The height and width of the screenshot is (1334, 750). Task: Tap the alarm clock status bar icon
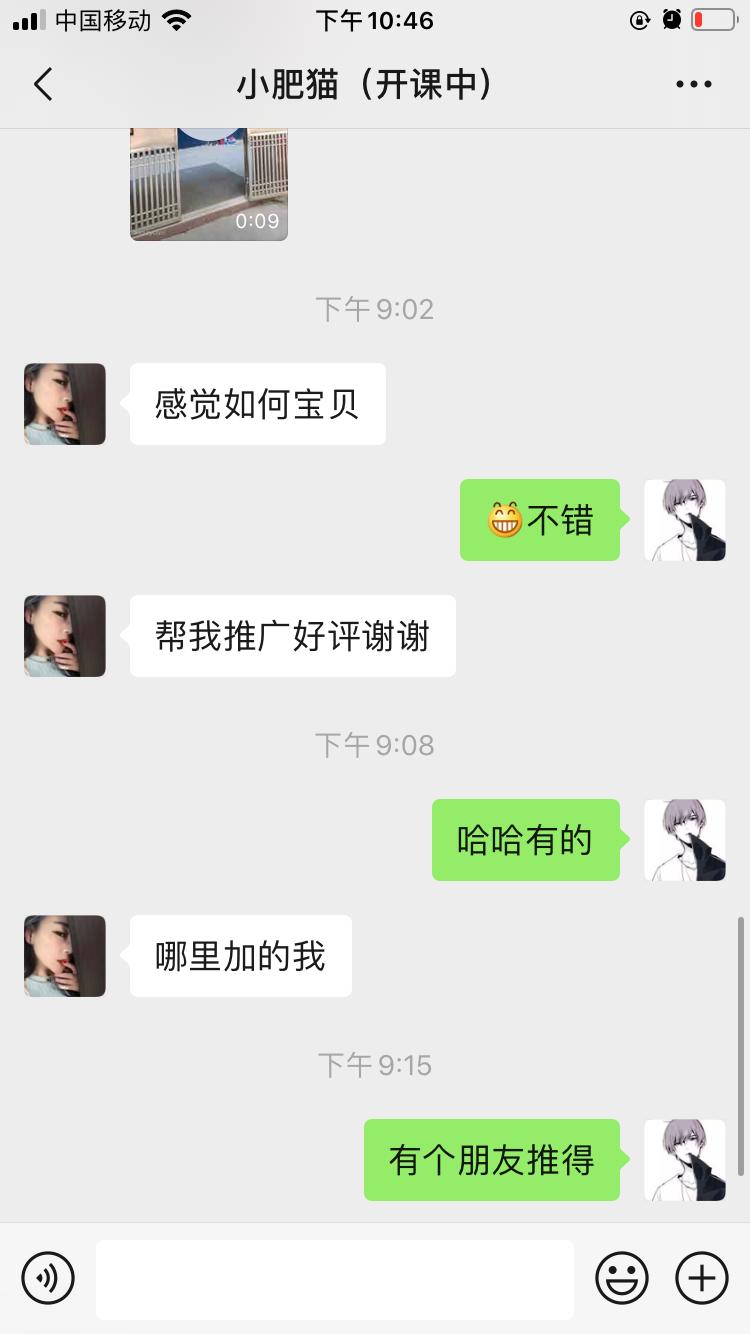[670, 19]
